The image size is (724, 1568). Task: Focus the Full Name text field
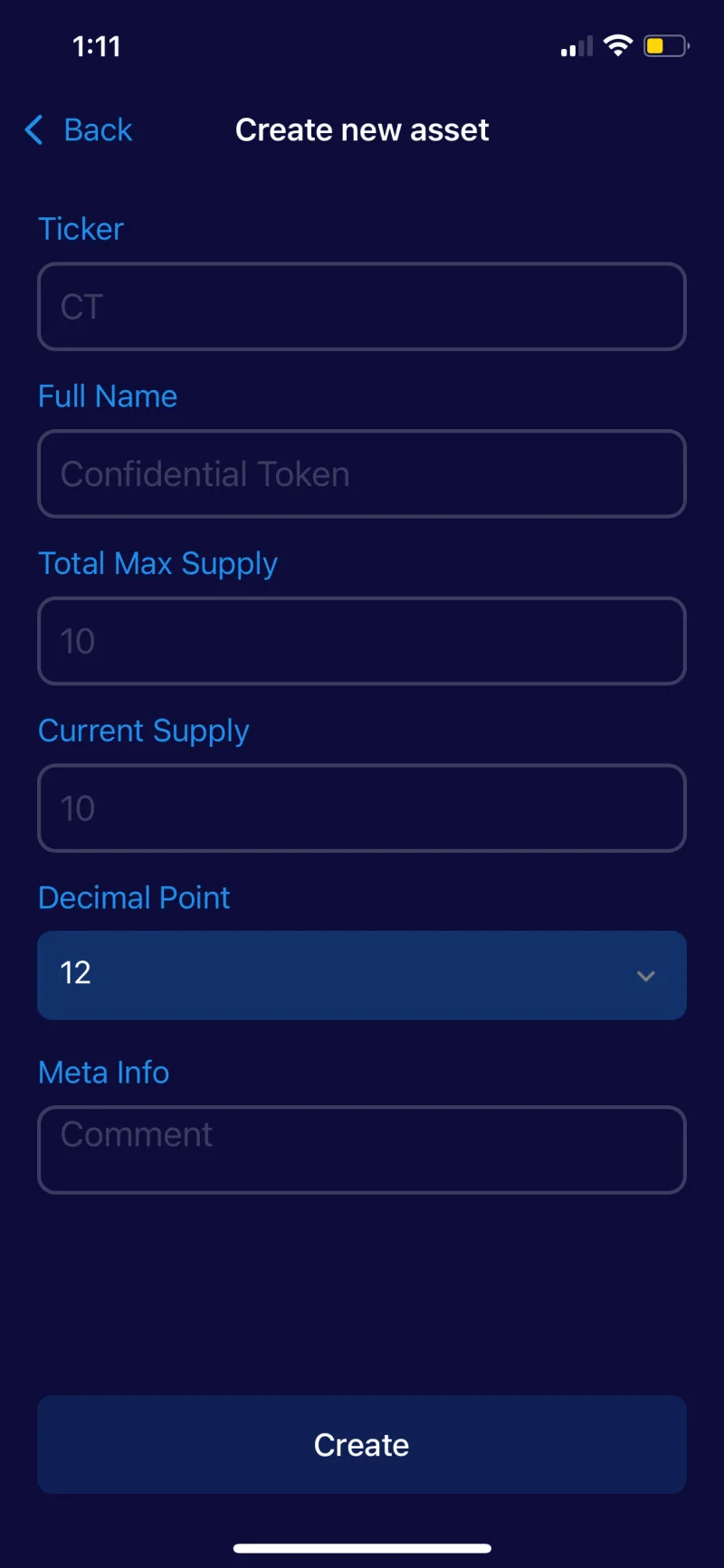(362, 473)
